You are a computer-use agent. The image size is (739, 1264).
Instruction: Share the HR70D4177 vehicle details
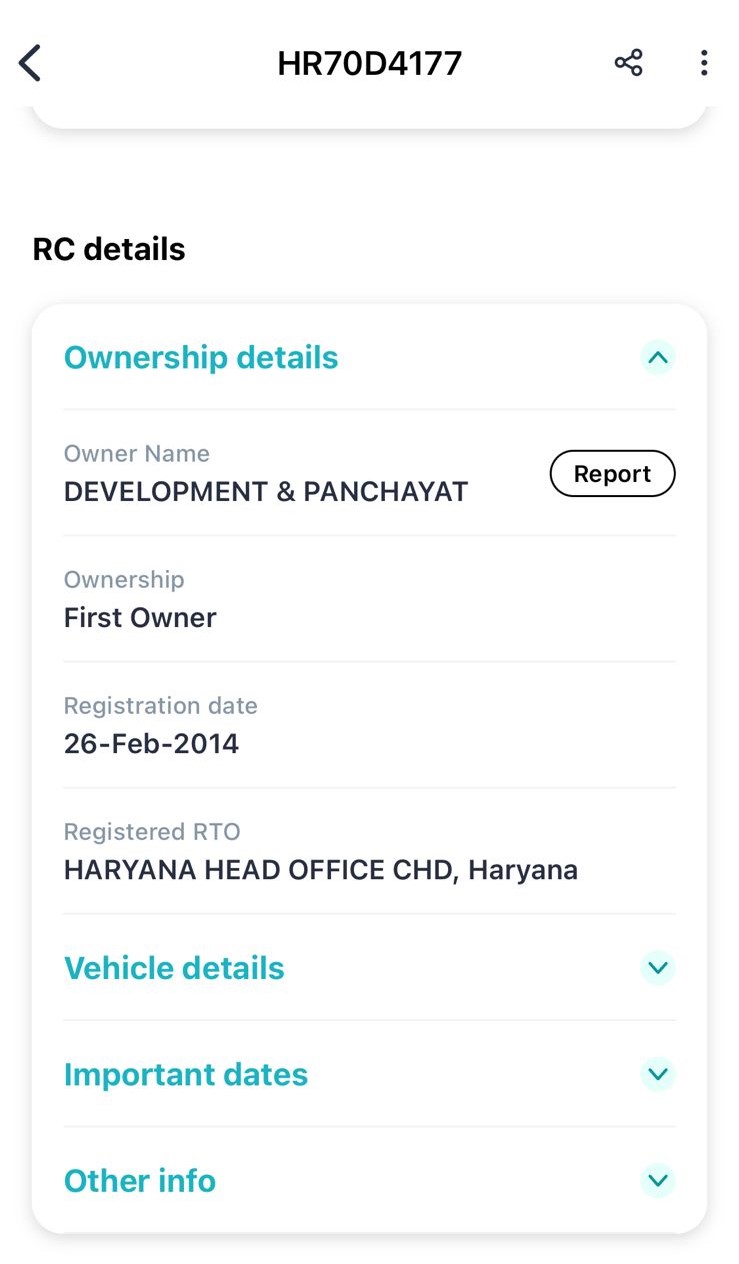pos(628,63)
